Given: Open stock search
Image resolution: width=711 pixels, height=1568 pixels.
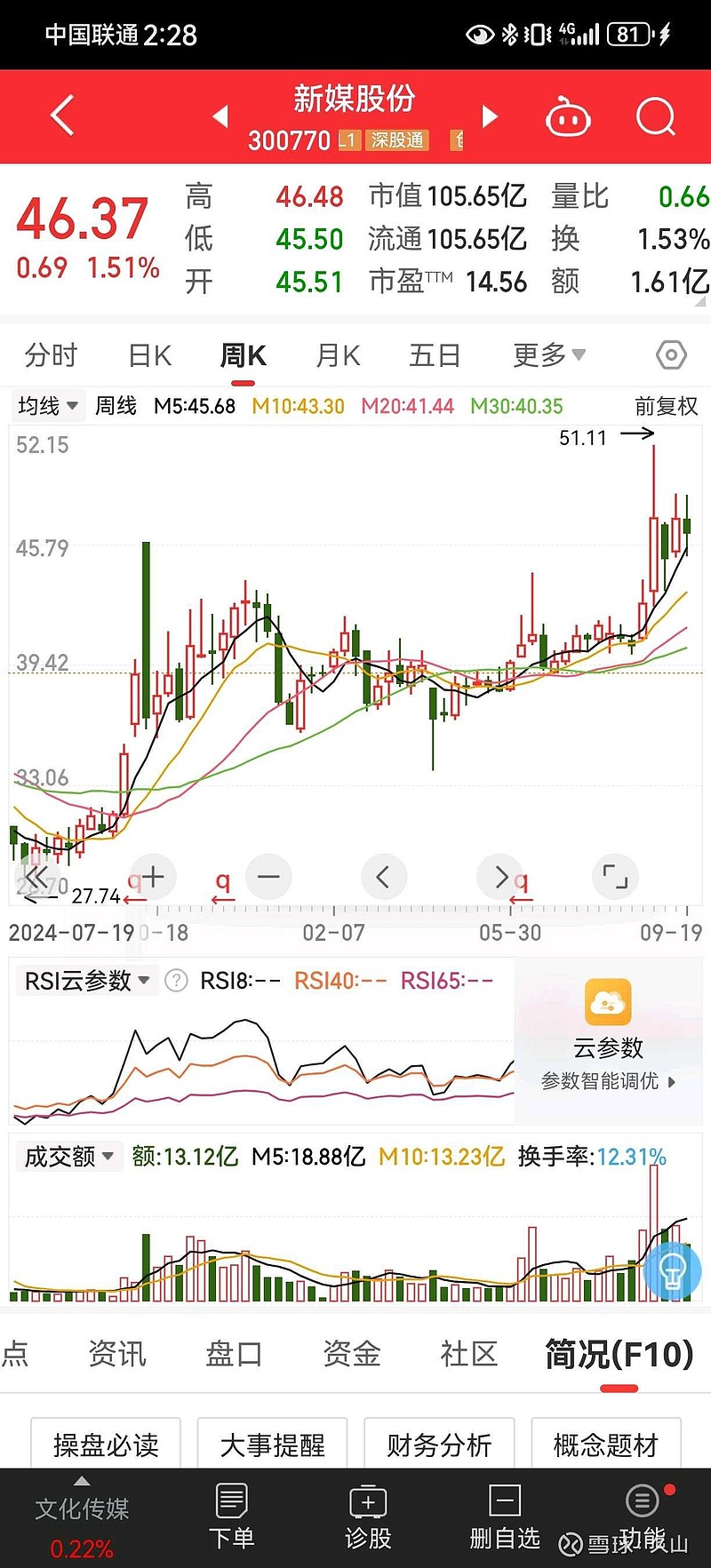Looking at the screenshot, I should (x=656, y=116).
